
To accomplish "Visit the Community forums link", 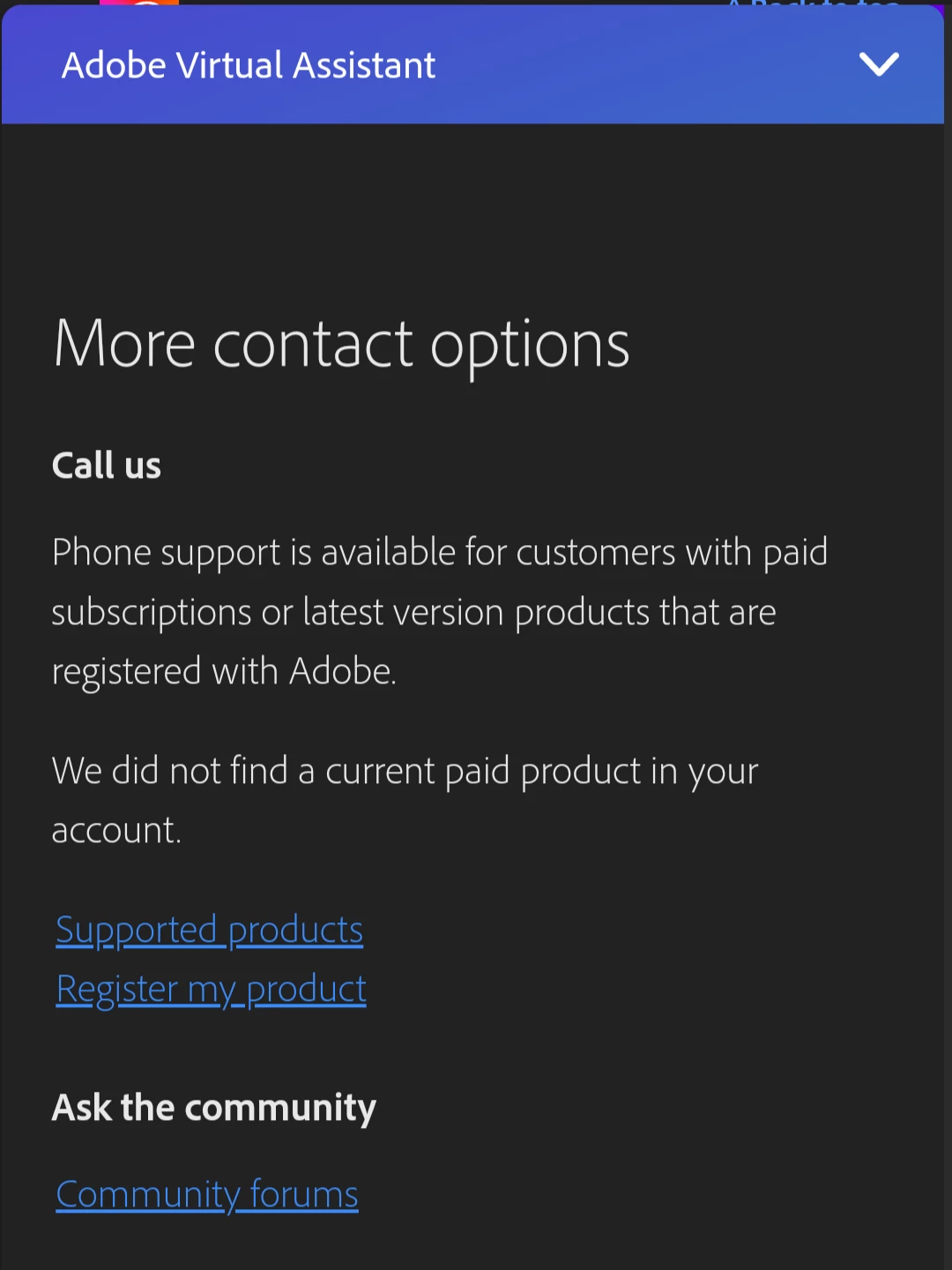I will pyautogui.click(x=207, y=1194).
